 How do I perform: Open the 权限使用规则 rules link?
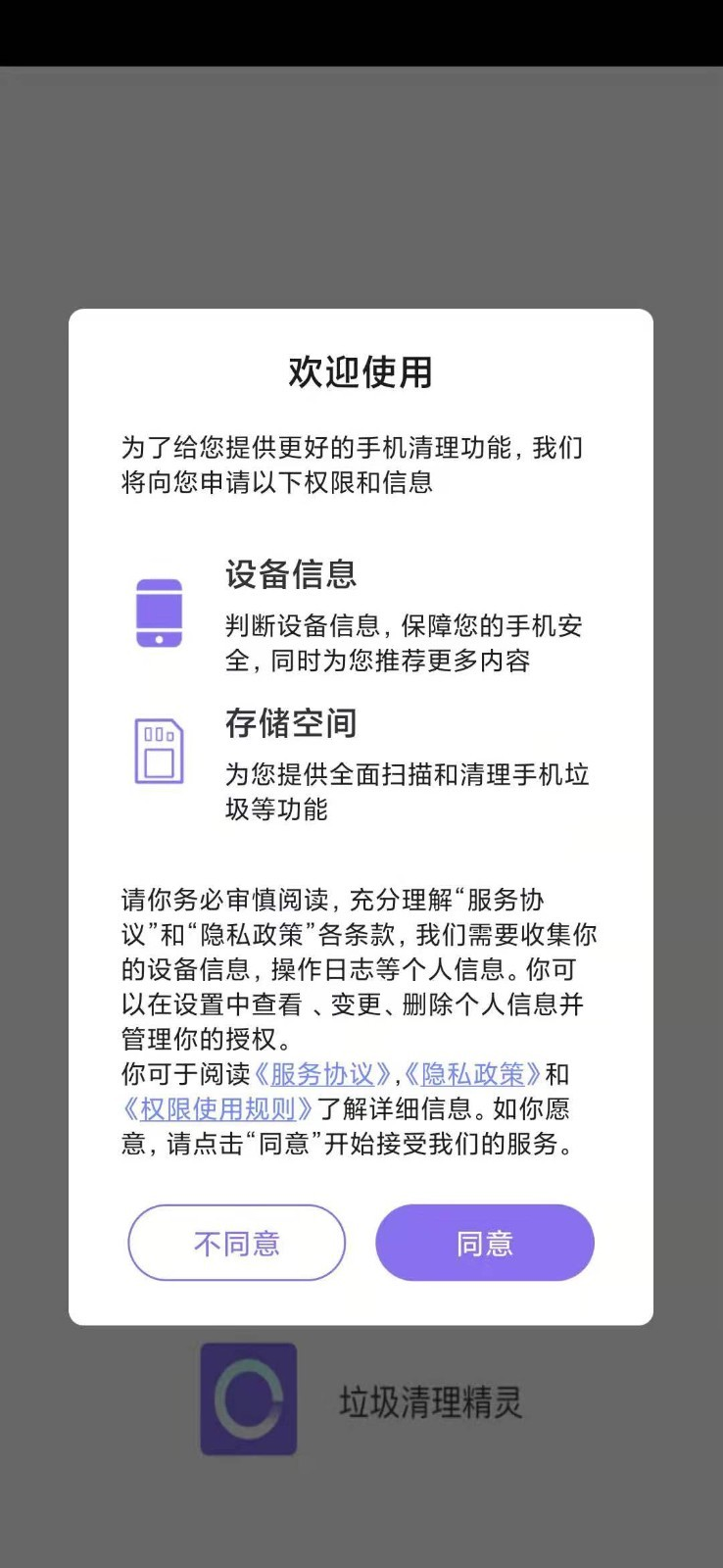pyautogui.click(x=217, y=1109)
